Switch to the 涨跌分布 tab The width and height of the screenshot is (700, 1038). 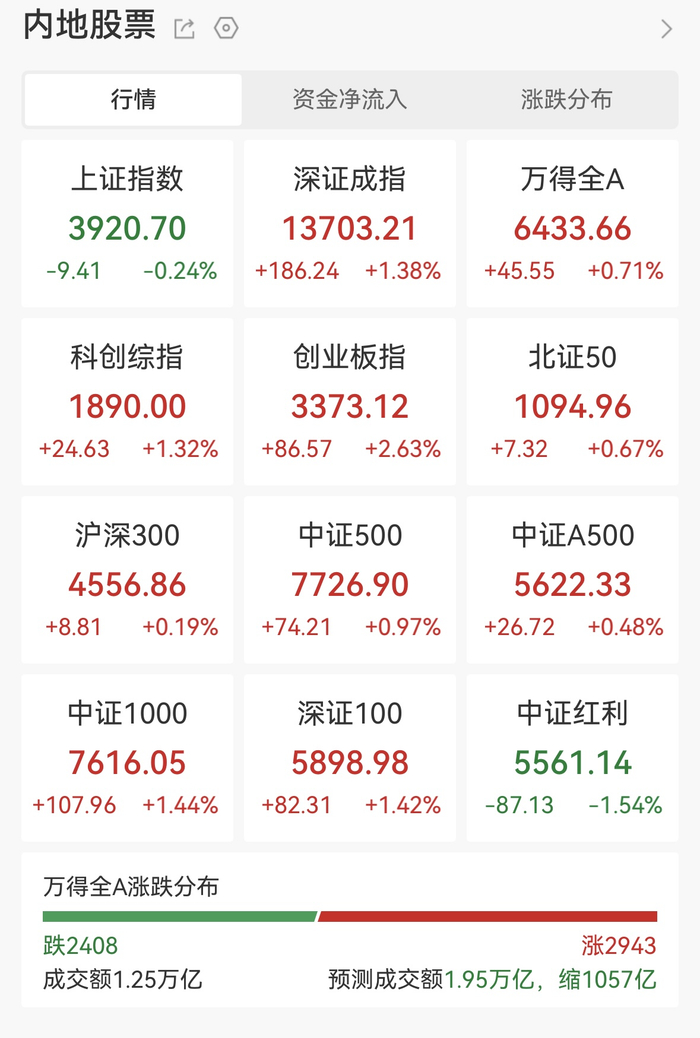click(566, 99)
